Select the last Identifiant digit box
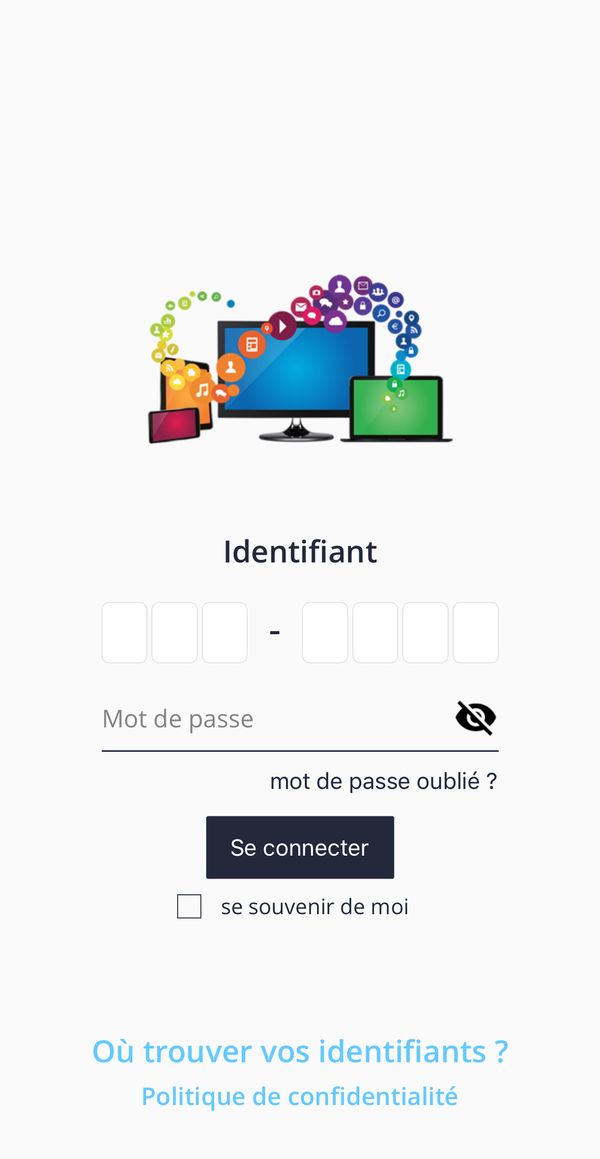This screenshot has height=1159, width=600. pyautogui.click(x=475, y=632)
